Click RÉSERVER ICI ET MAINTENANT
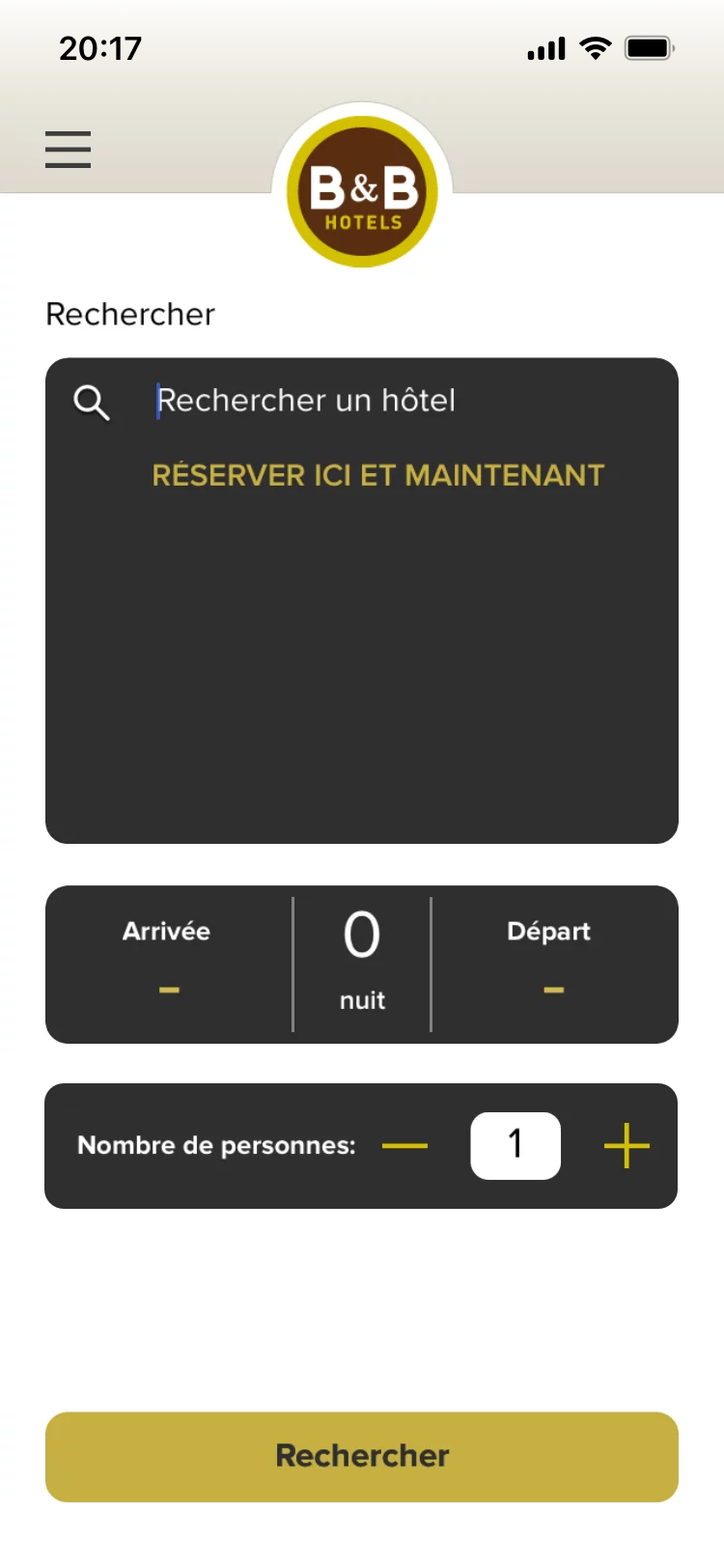724x1568 pixels. coord(376,474)
